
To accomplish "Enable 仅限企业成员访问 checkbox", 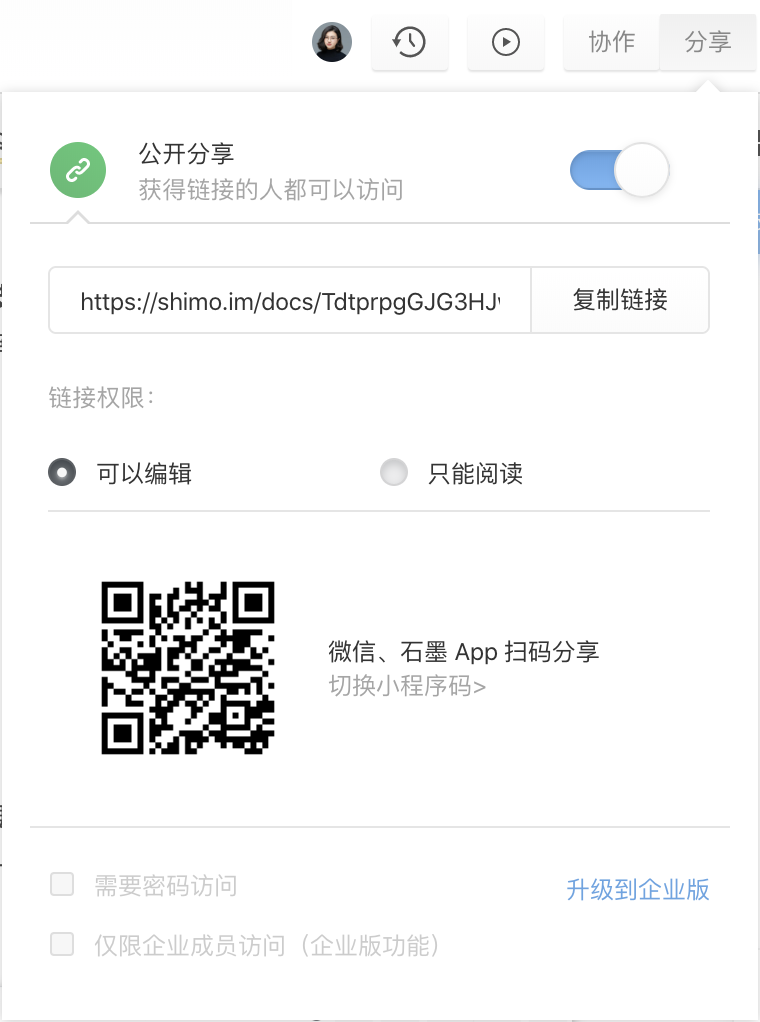I will tap(62, 944).
